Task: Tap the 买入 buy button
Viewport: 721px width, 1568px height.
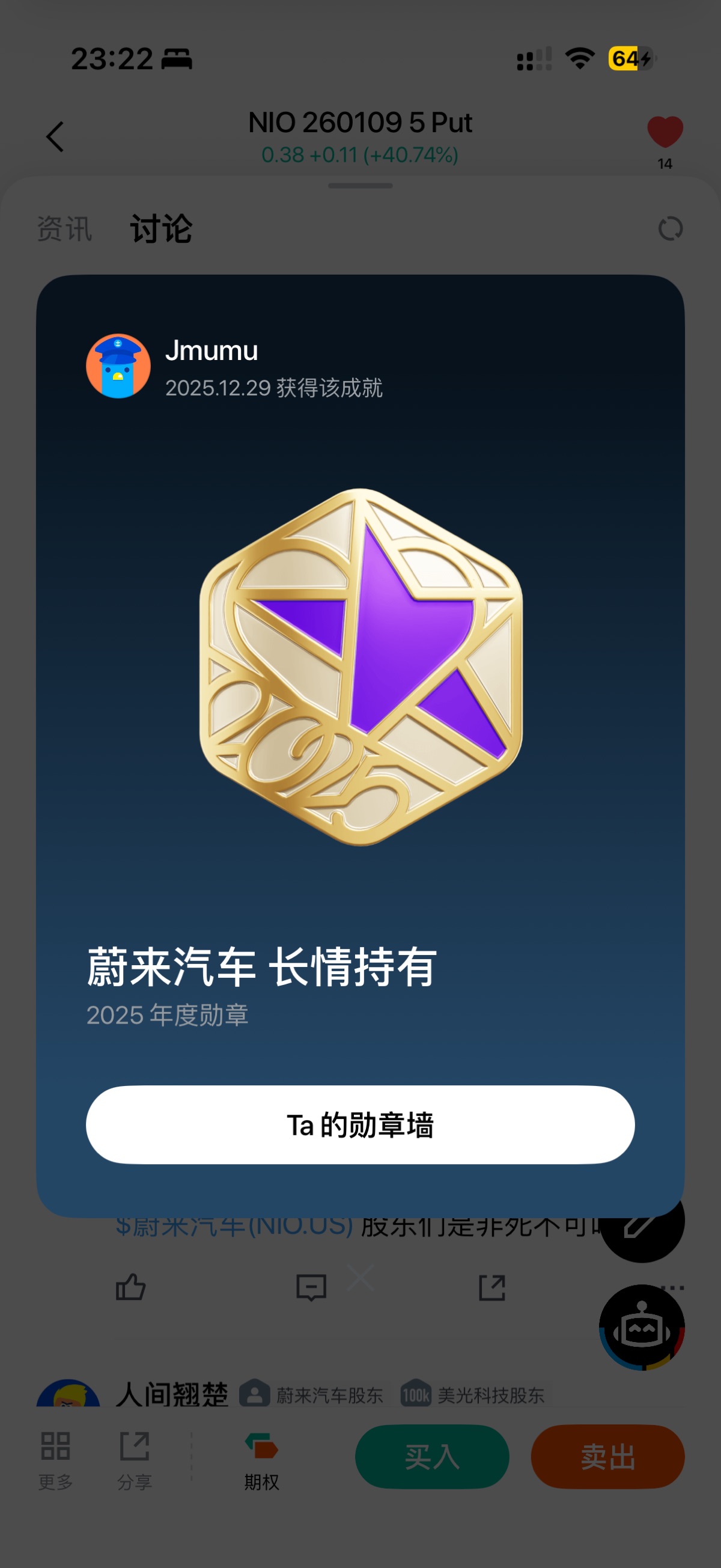Action: point(432,1457)
